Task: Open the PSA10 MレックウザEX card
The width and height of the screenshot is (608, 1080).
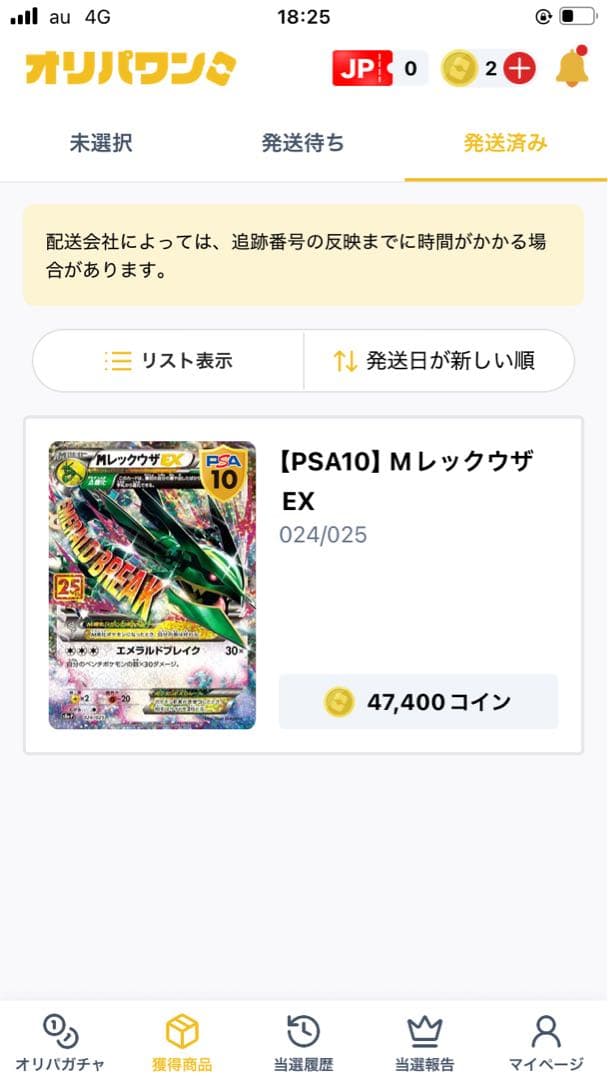Action: coord(303,585)
